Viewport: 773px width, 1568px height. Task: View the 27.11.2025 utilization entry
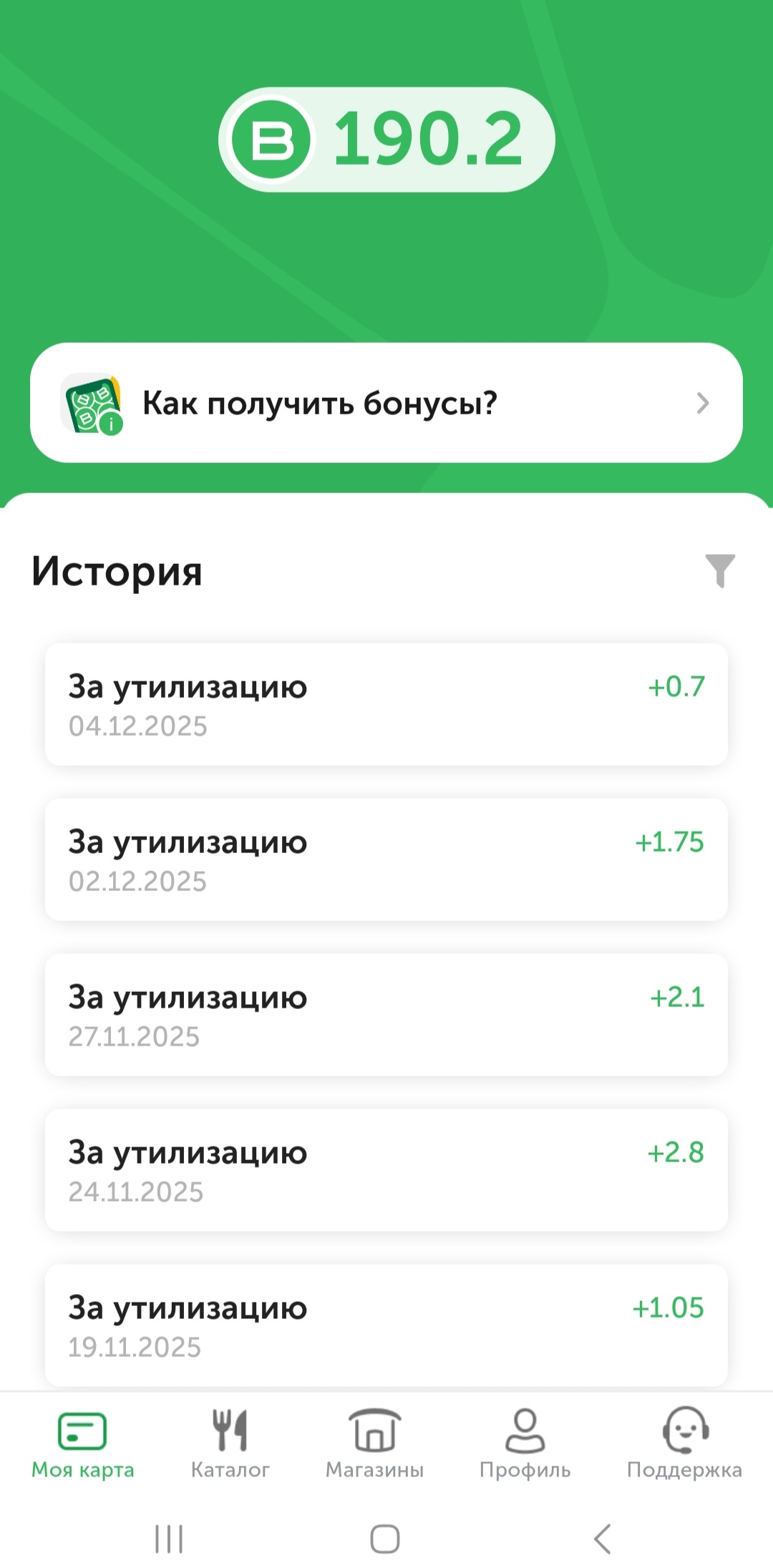point(386,1015)
